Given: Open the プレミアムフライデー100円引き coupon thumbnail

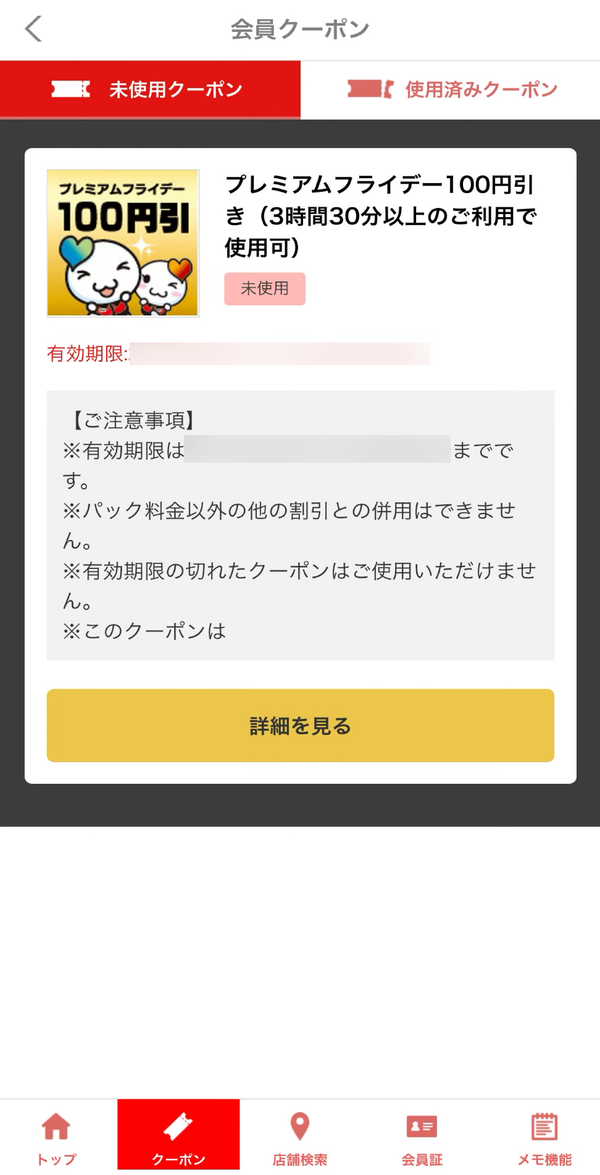Looking at the screenshot, I should point(123,243).
